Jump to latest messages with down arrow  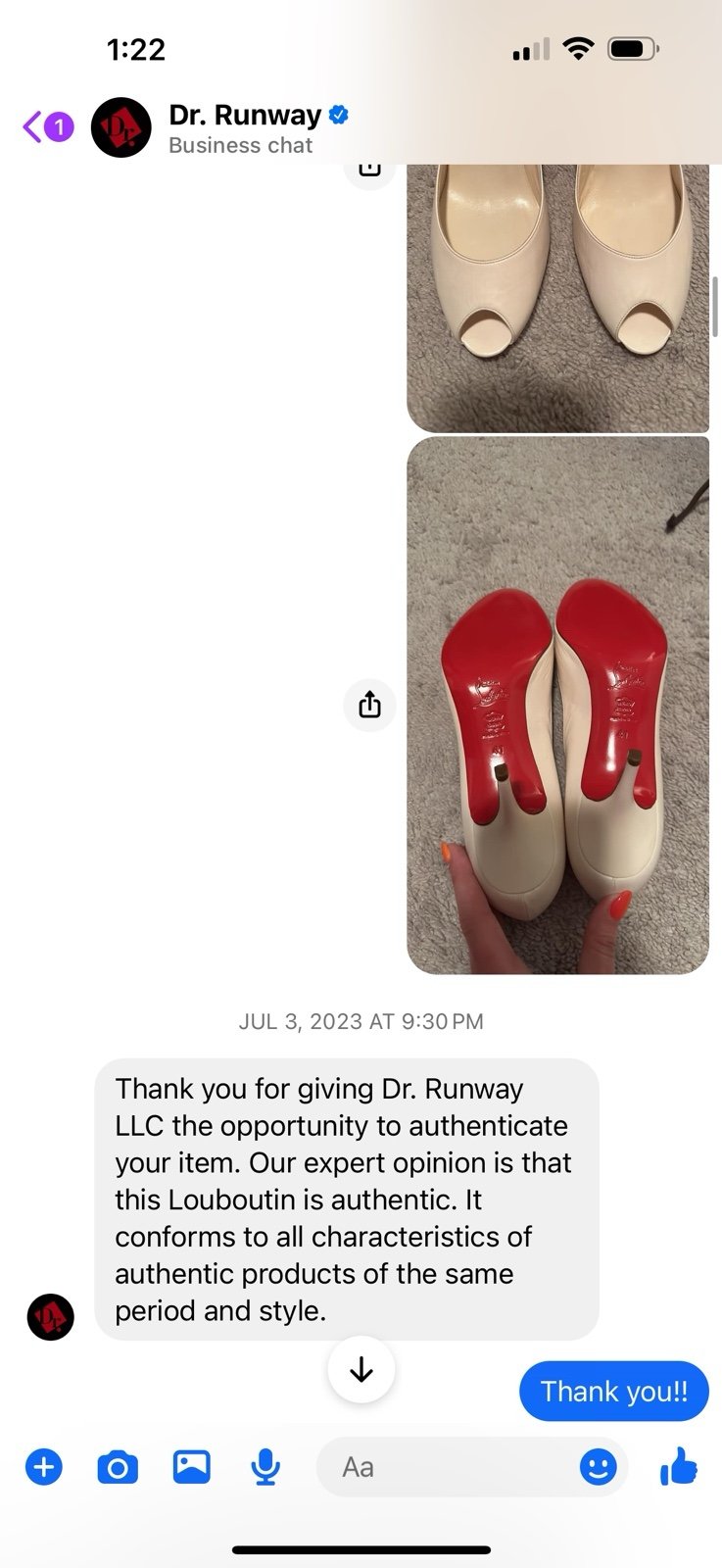click(361, 1369)
